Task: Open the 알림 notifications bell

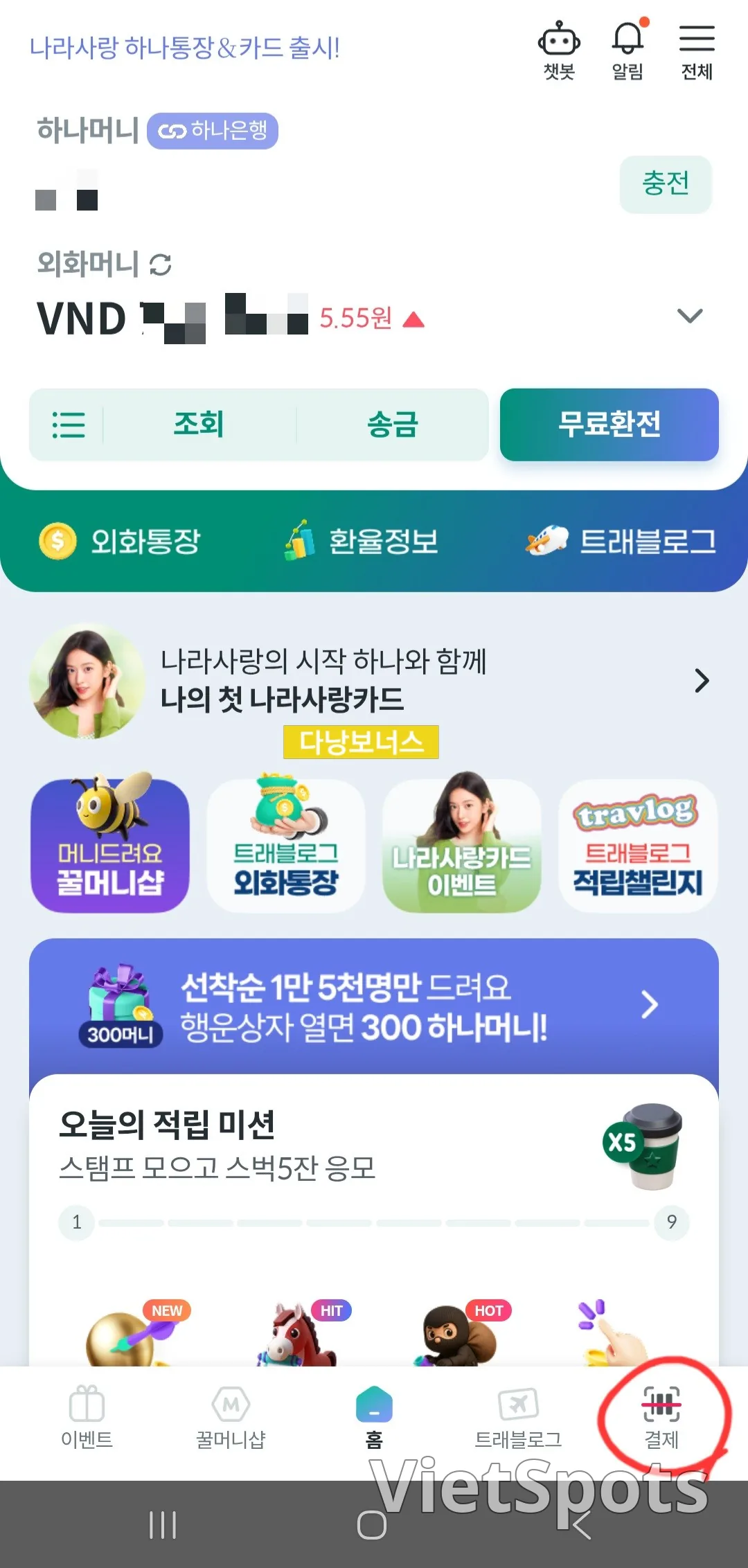Action: click(627, 51)
